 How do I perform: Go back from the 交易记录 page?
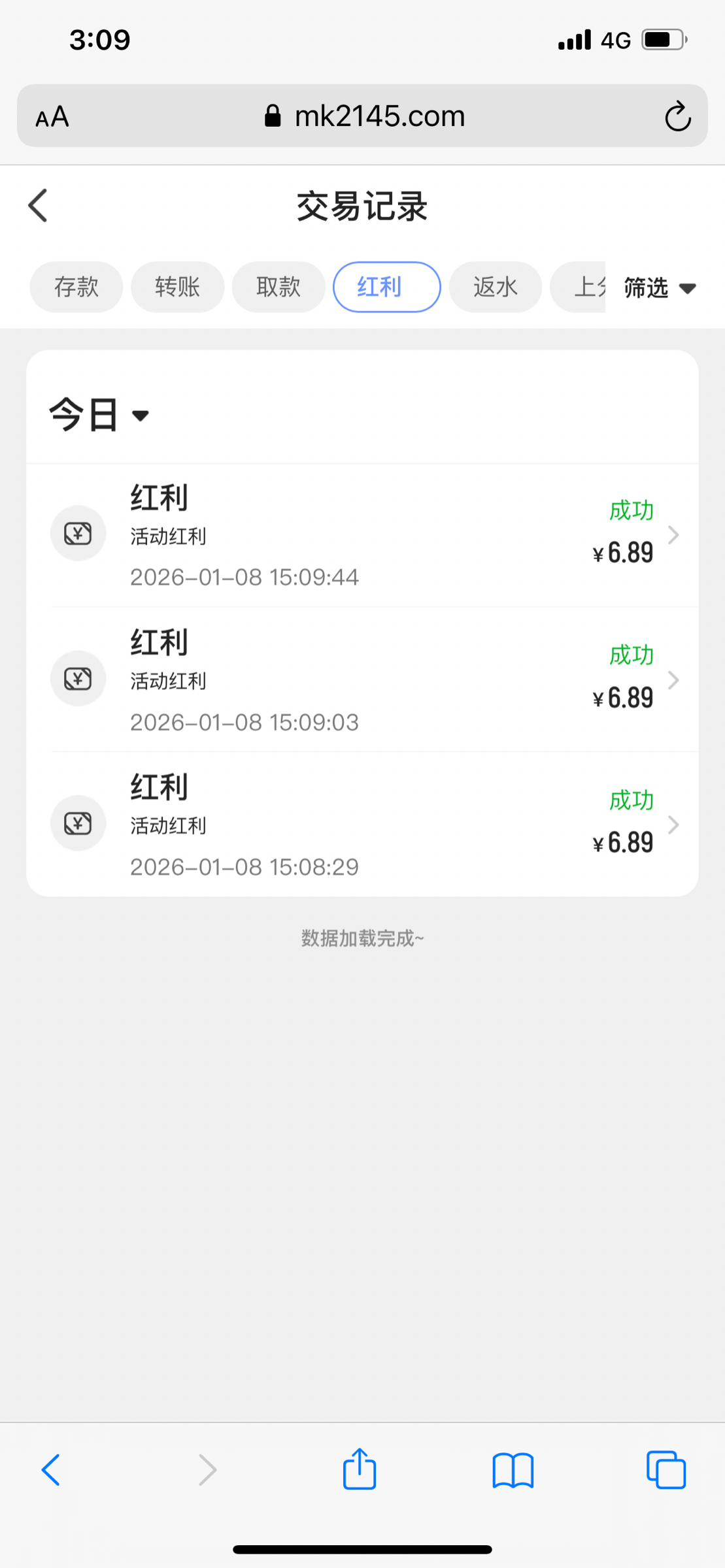tap(38, 206)
